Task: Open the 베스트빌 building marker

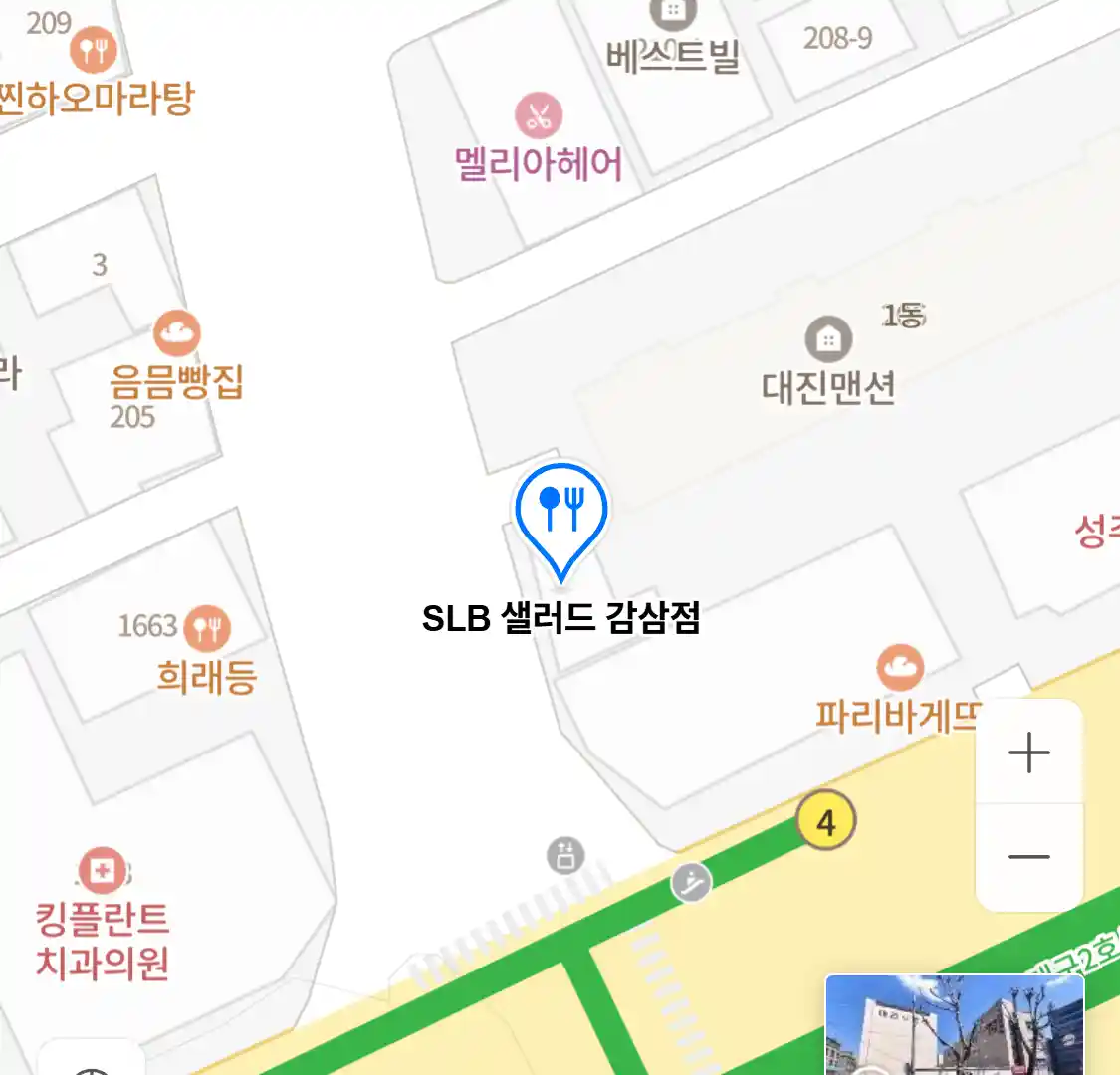Action: (673, 14)
